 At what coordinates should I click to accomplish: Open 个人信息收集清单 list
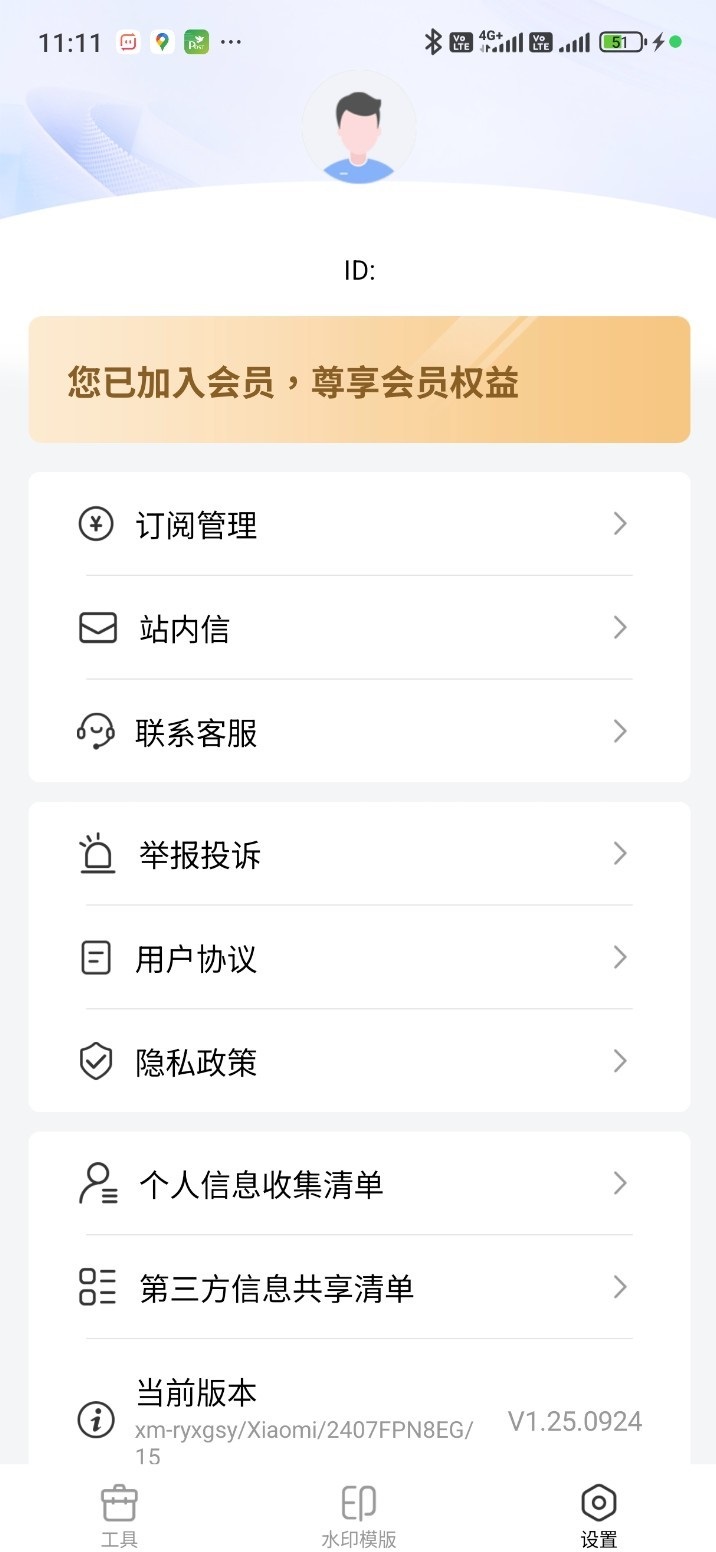(358, 1185)
